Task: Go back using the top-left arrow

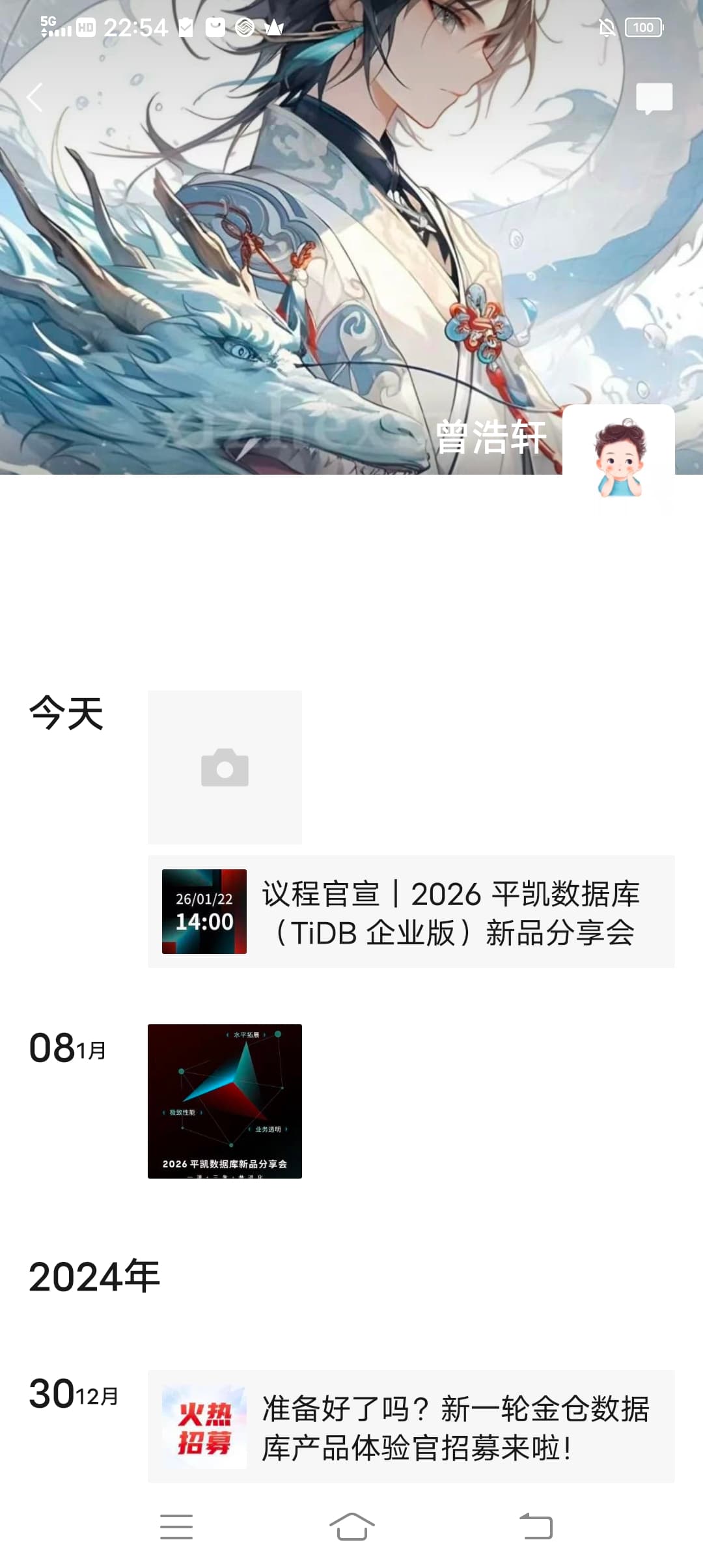Action: pyautogui.click(x=35, y=98)
